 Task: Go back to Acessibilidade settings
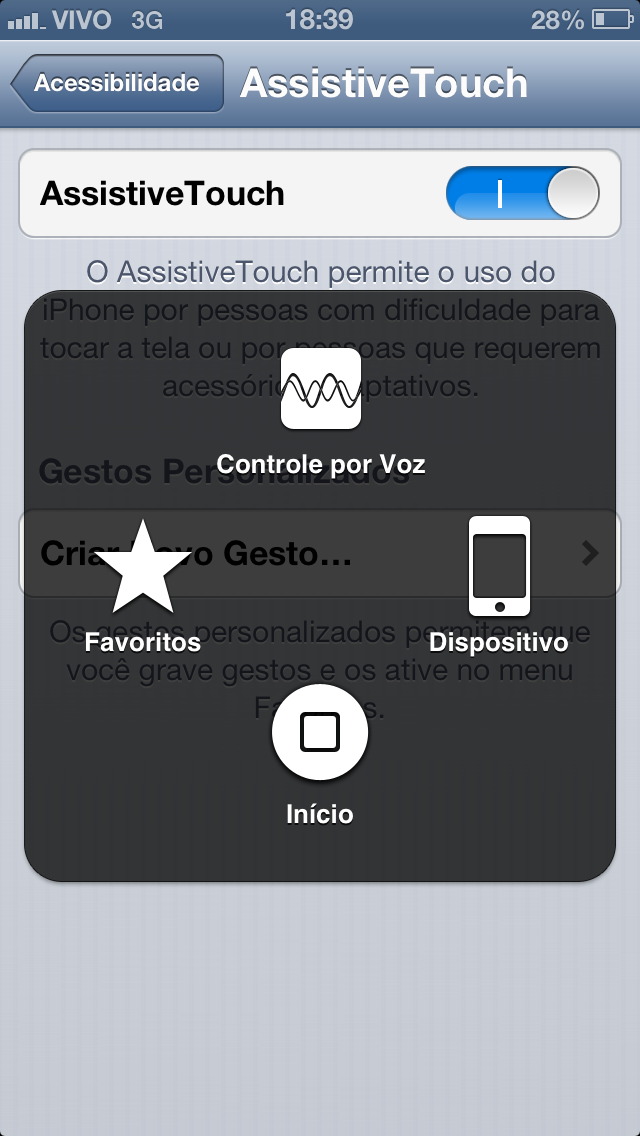click(116, 83)
